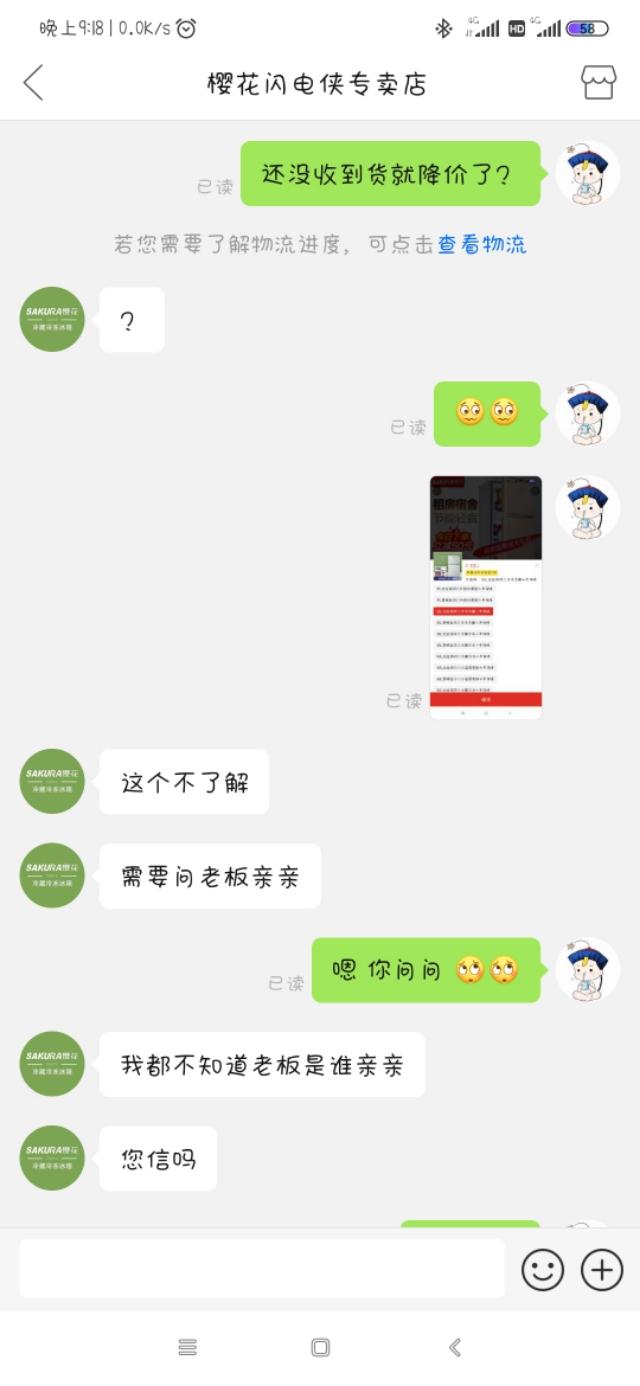Open the sent product screenshot image
Viewport: 640px width, 1386px height.
click(486, 597)
